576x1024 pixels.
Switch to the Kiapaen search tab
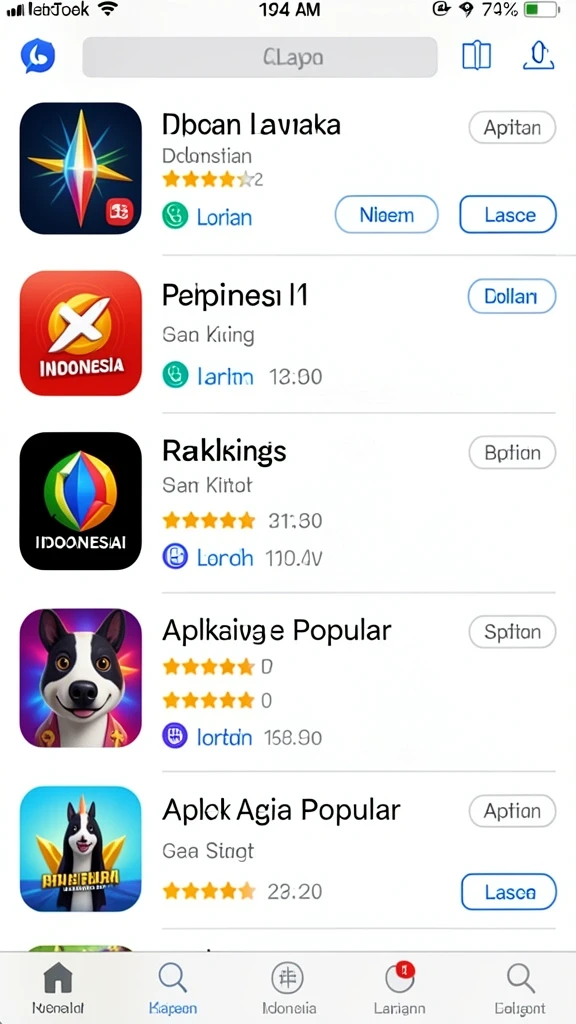[x=173, y=989]
